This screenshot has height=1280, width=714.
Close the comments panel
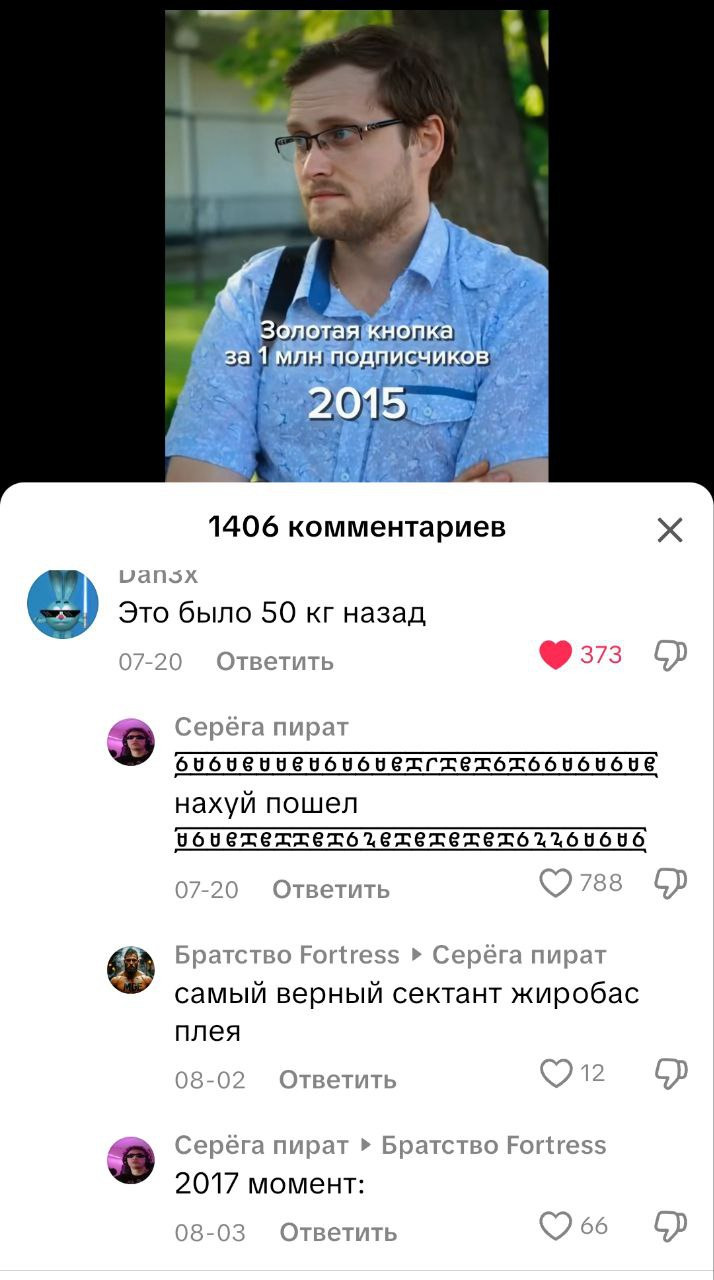(669, 529)
